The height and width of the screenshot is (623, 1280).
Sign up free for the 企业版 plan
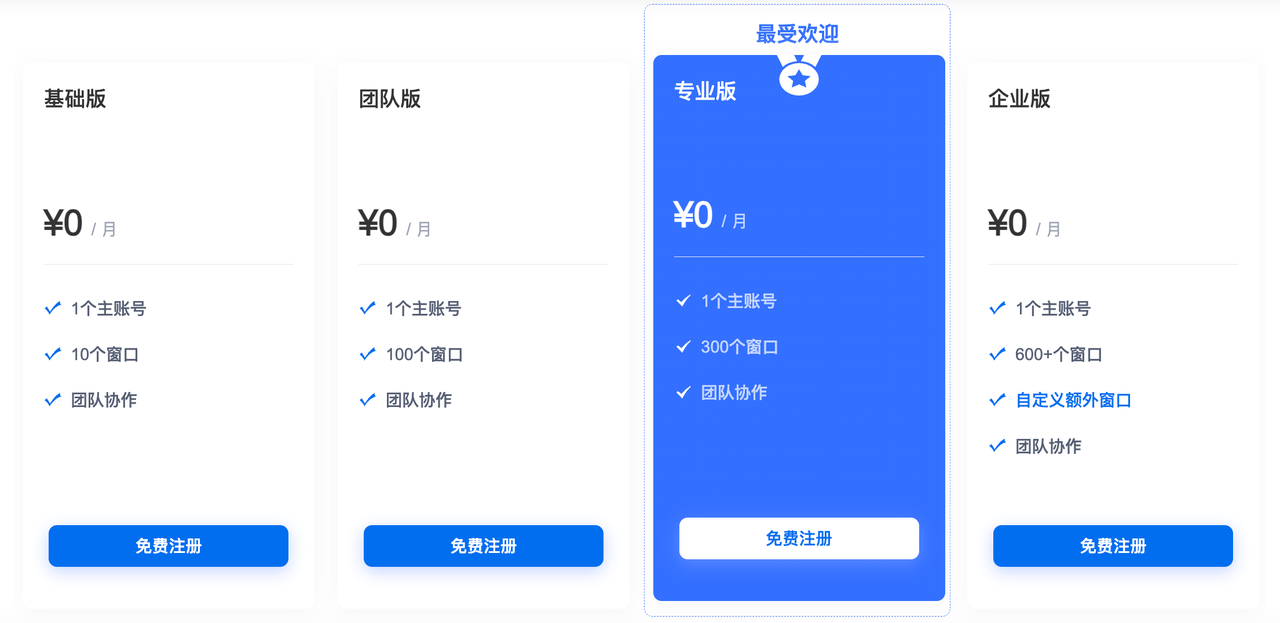point(1112,546)
